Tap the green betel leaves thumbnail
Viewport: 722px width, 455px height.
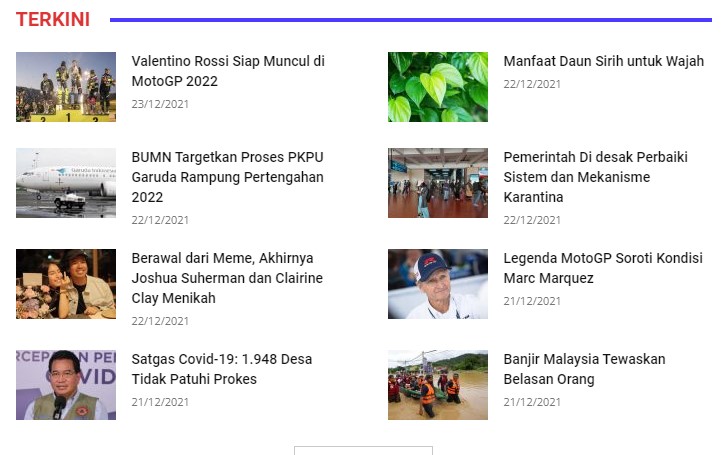(438, 87)
